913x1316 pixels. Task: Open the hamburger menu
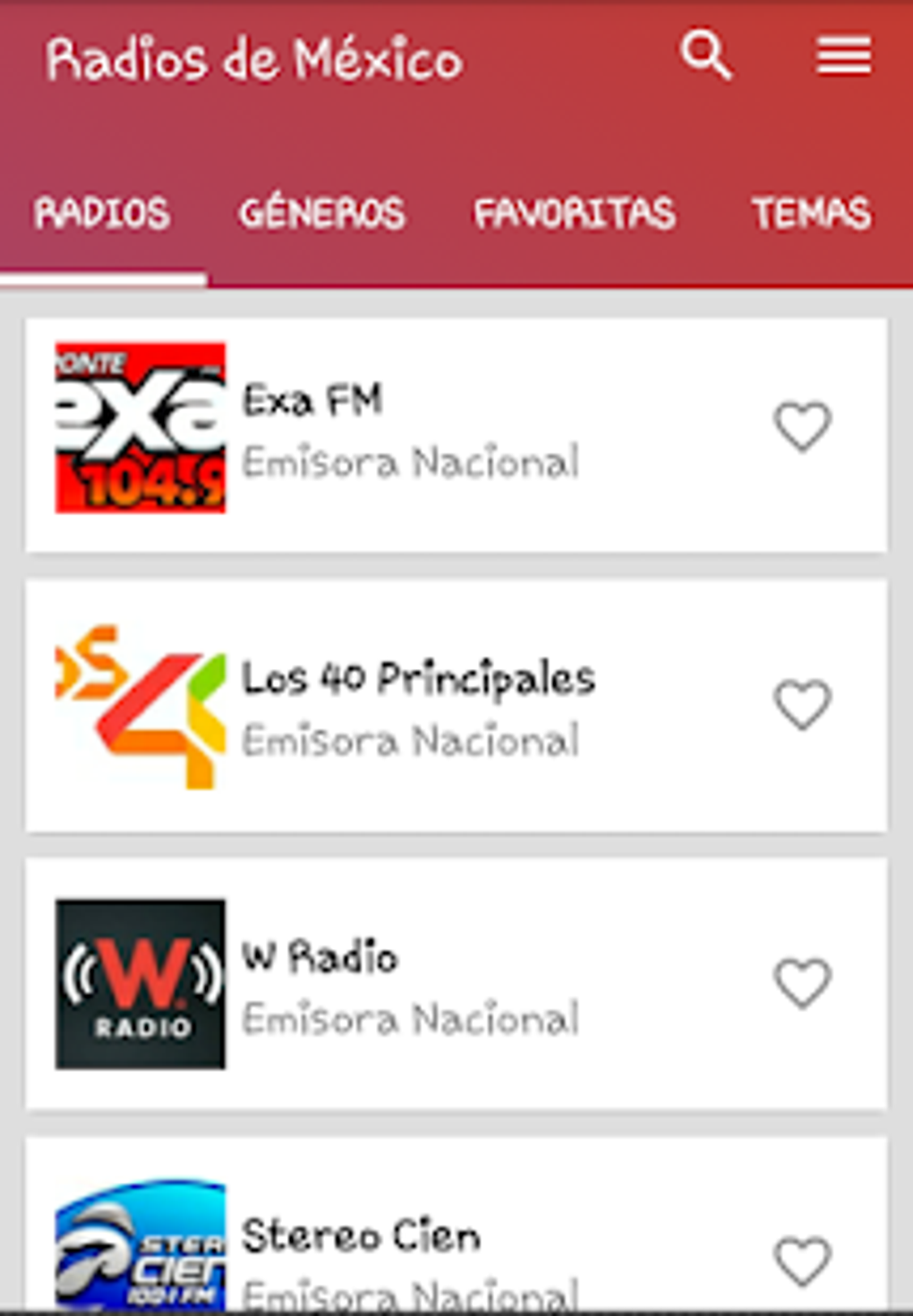tap(843, 56)
